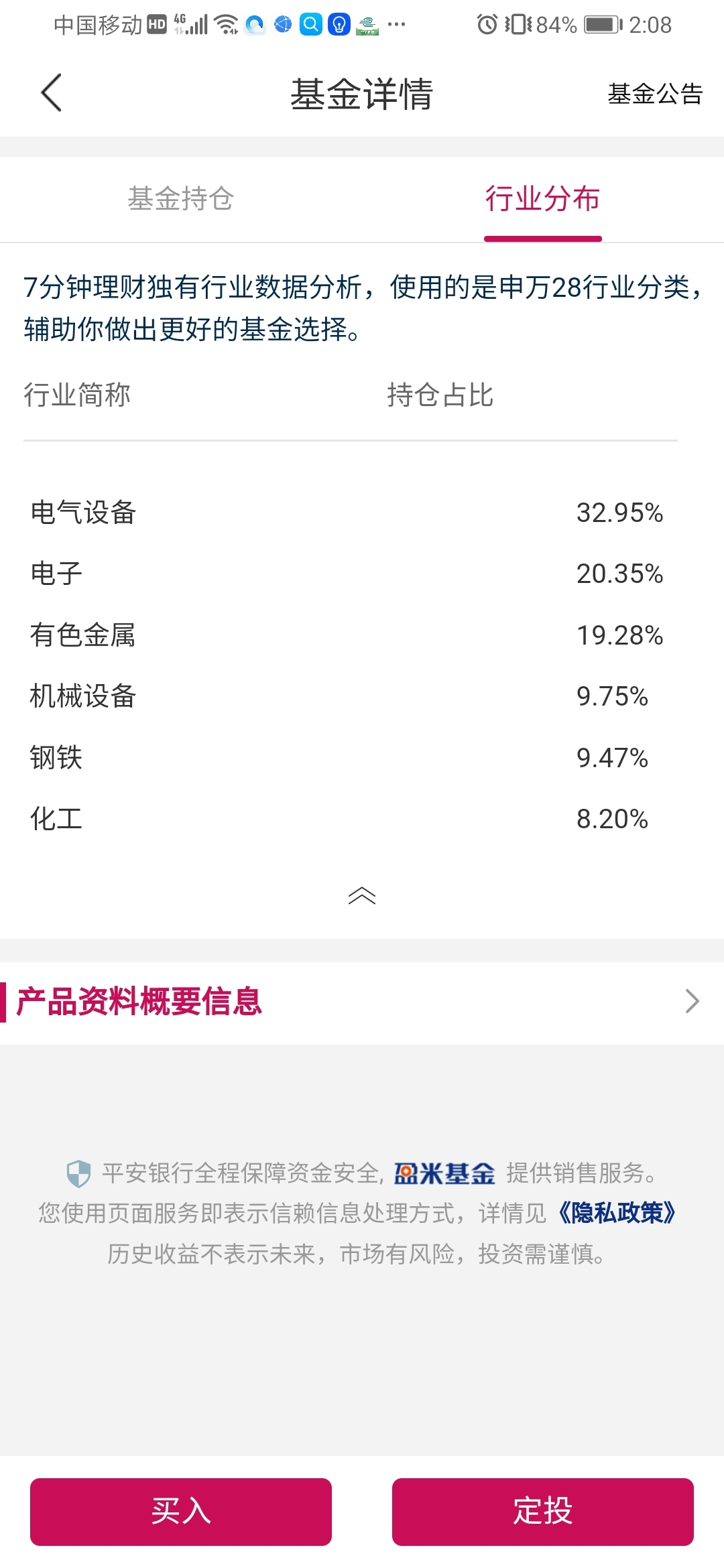Tap the 买入 button
The width and height of the screenshot is (724, 1568).
click(181, 1512)
